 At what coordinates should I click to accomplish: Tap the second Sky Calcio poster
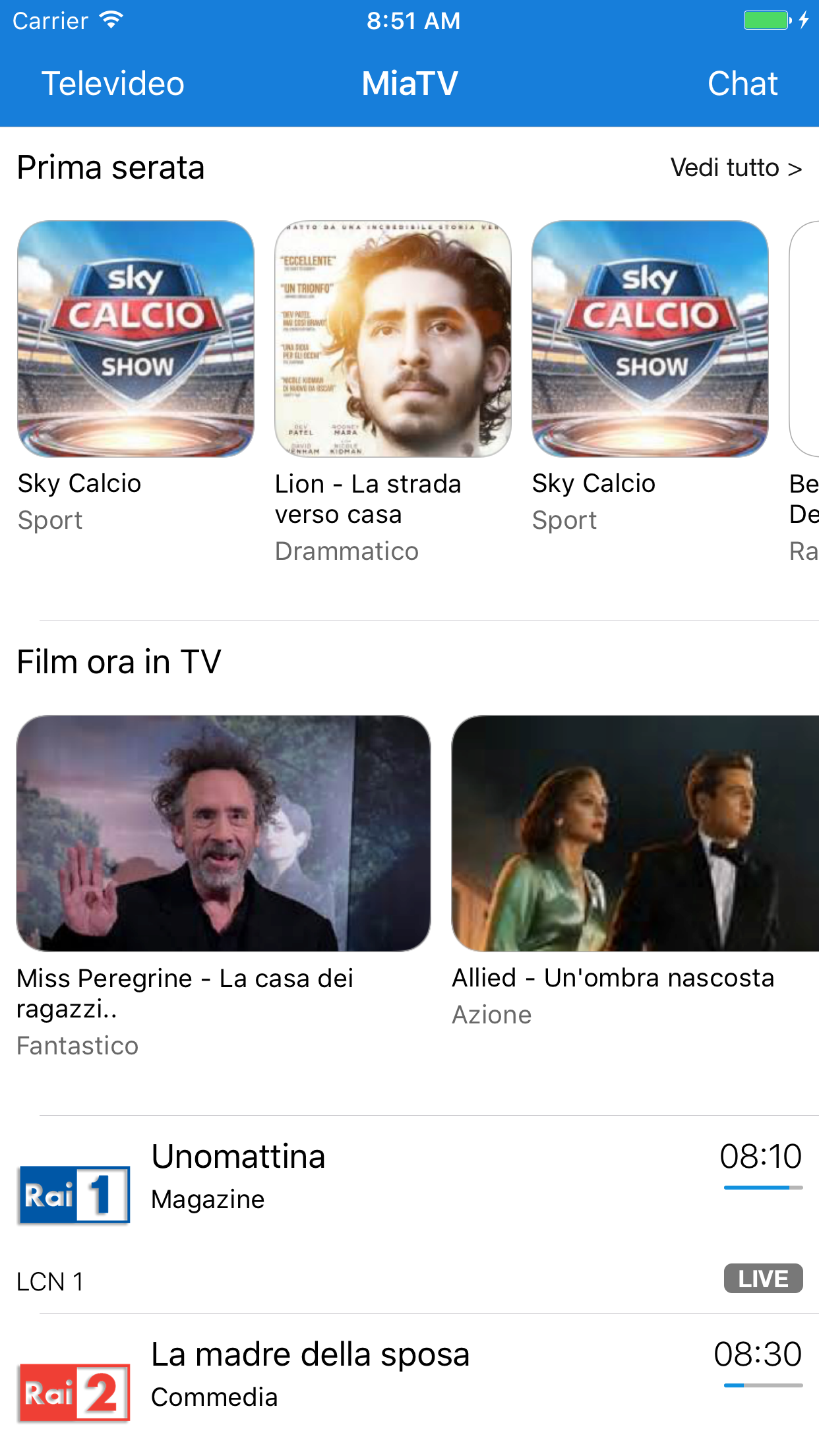650,338
